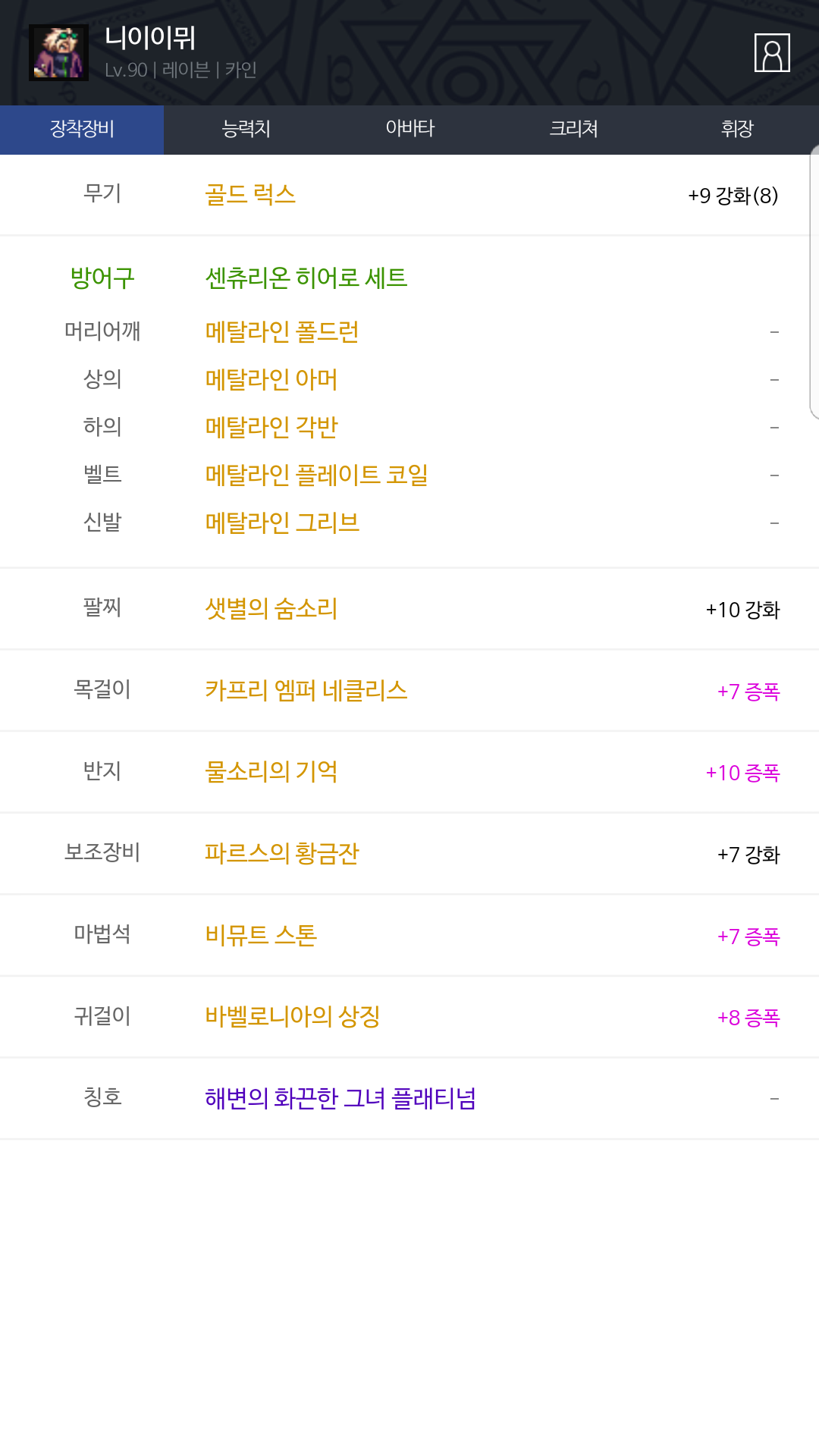Viewport: 819px width, 1456px height.
Task: Open sub equipment 파르스의 황금잔
Action: coord(282,854)
